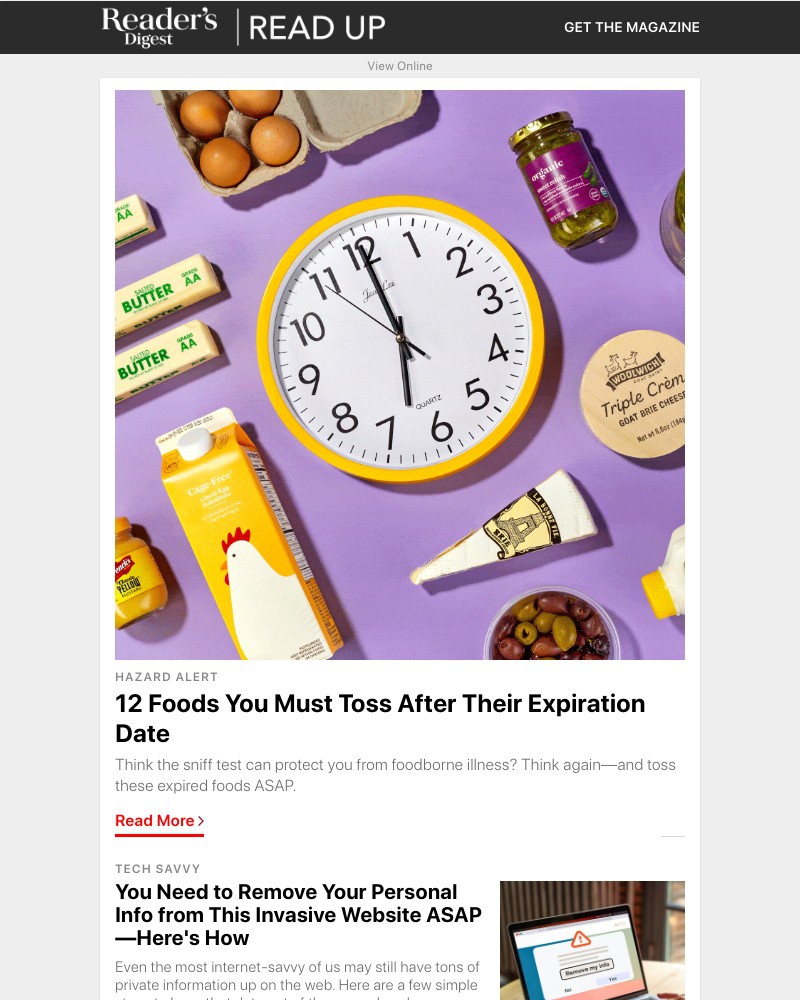Select the READ UP masthead logo
This screenshot has height=1000, width=800.
[x=318, y=27]
